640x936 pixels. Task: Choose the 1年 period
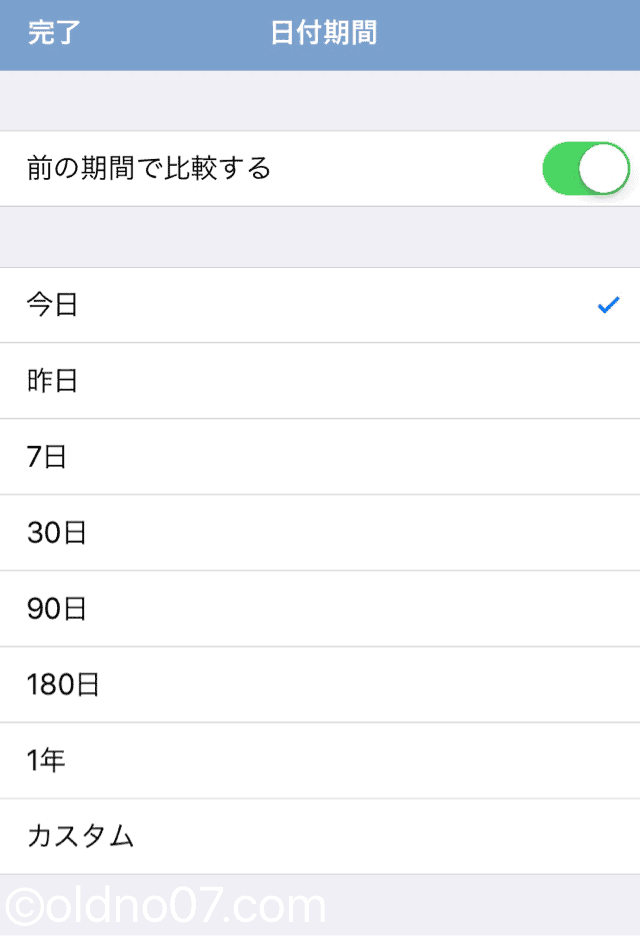tap(320, 760)
